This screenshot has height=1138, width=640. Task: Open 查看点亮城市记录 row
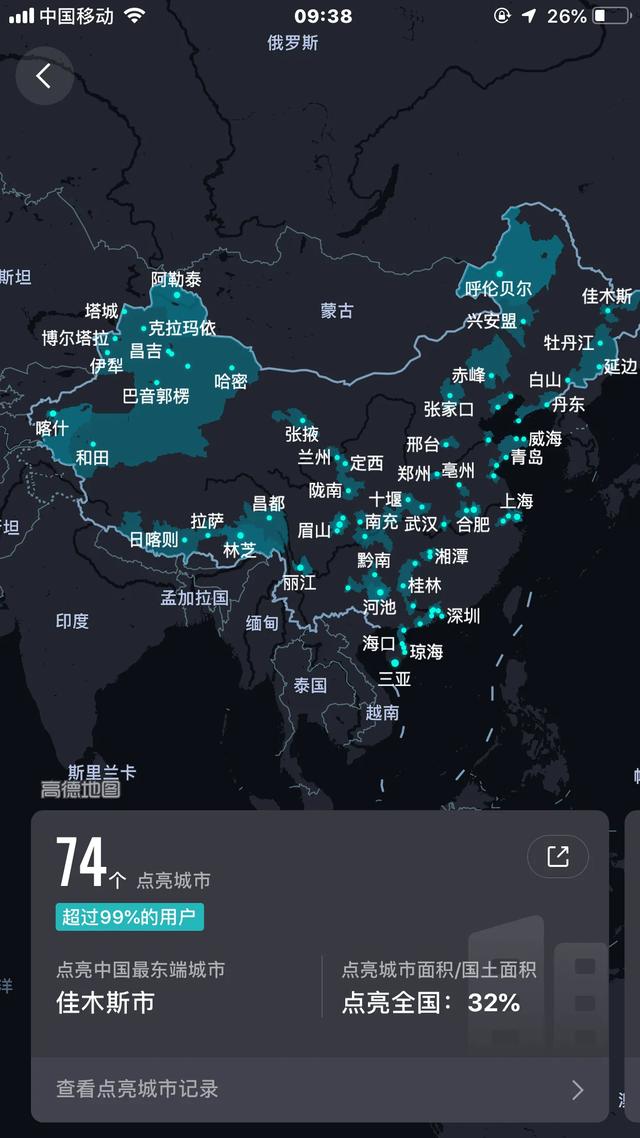click(320, 1089)
